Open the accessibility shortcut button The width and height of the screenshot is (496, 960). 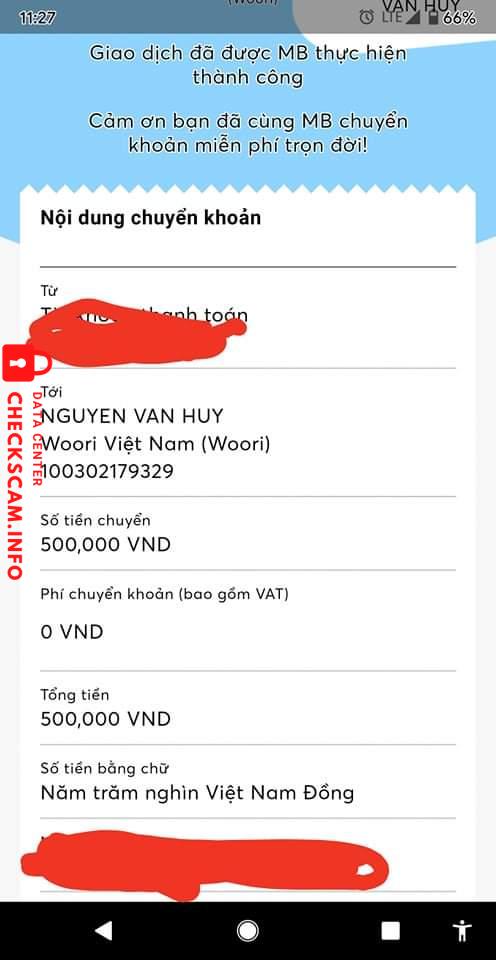tap(462, 931)
